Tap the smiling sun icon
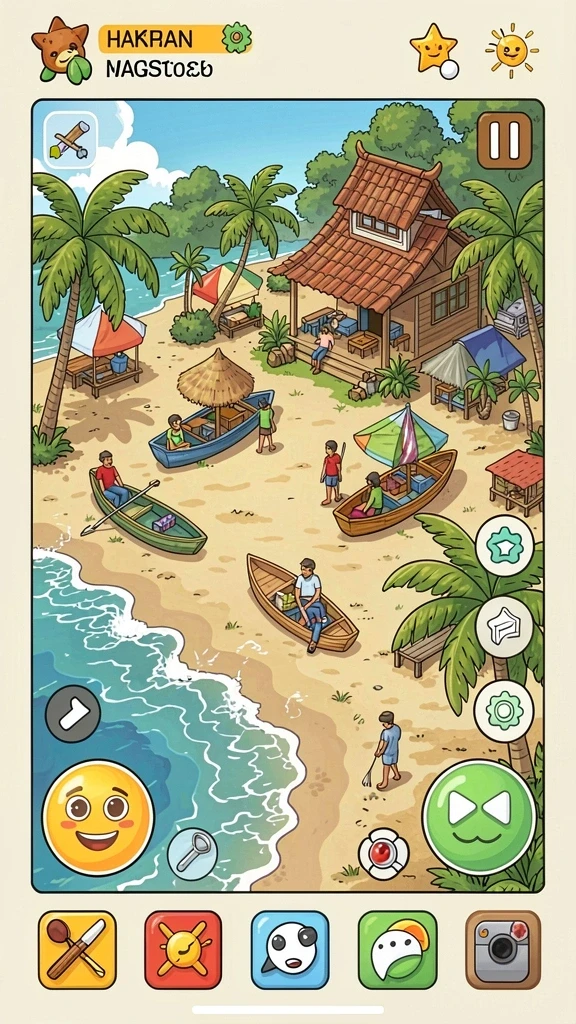The height and width of the screenshot is (1024, 576). coord(511,50)
